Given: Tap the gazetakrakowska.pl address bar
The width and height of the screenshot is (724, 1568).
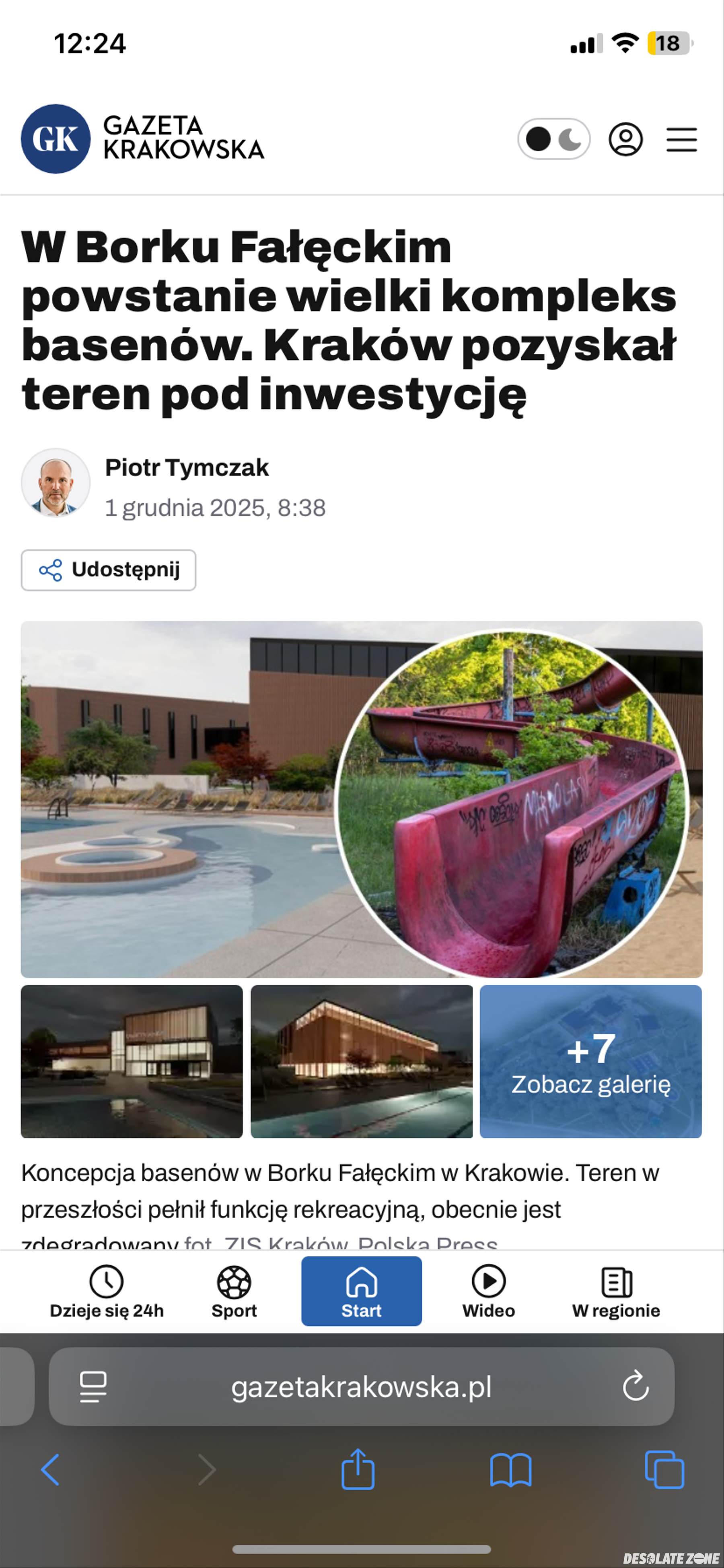Looking at the screenshot, I should 361,1387.
